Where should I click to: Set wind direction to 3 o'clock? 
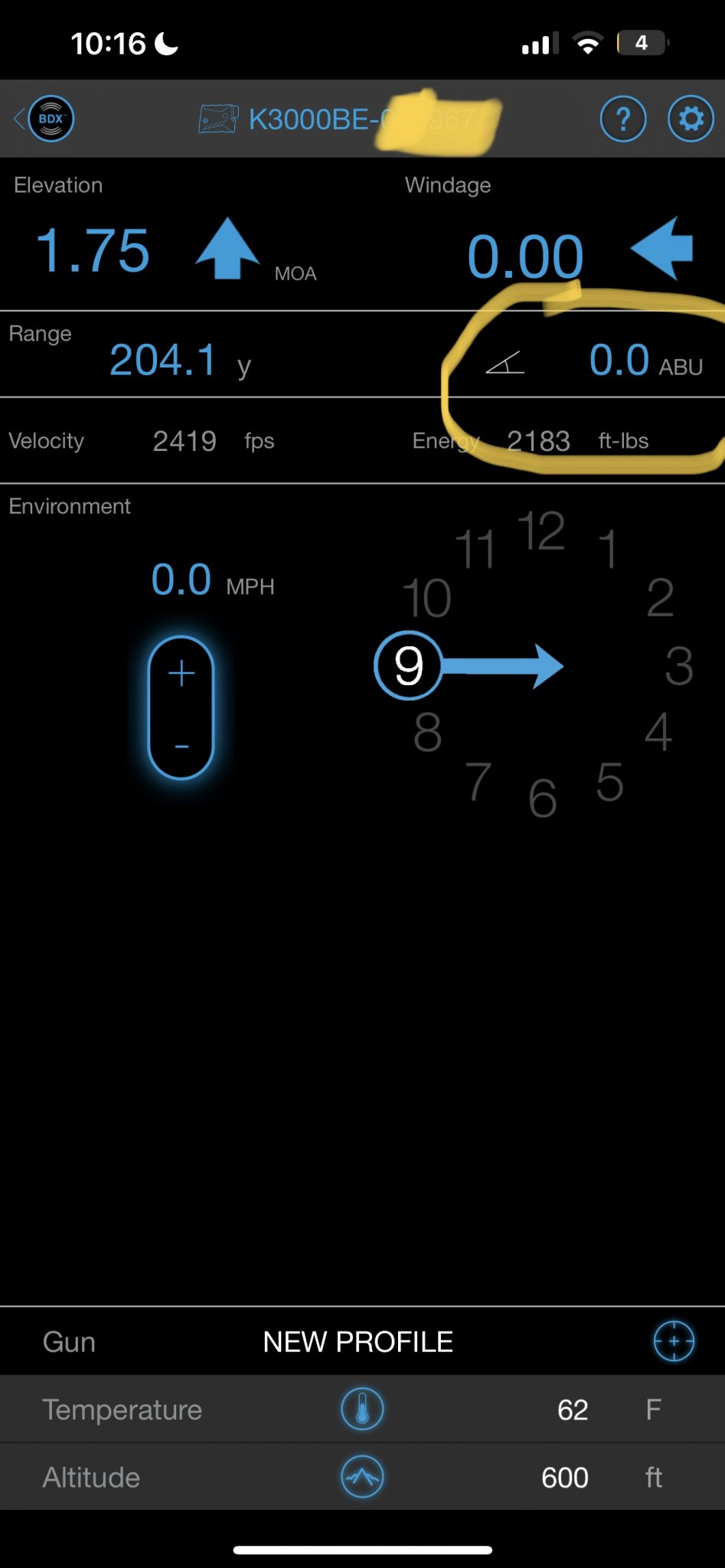[x=678, y=665]
